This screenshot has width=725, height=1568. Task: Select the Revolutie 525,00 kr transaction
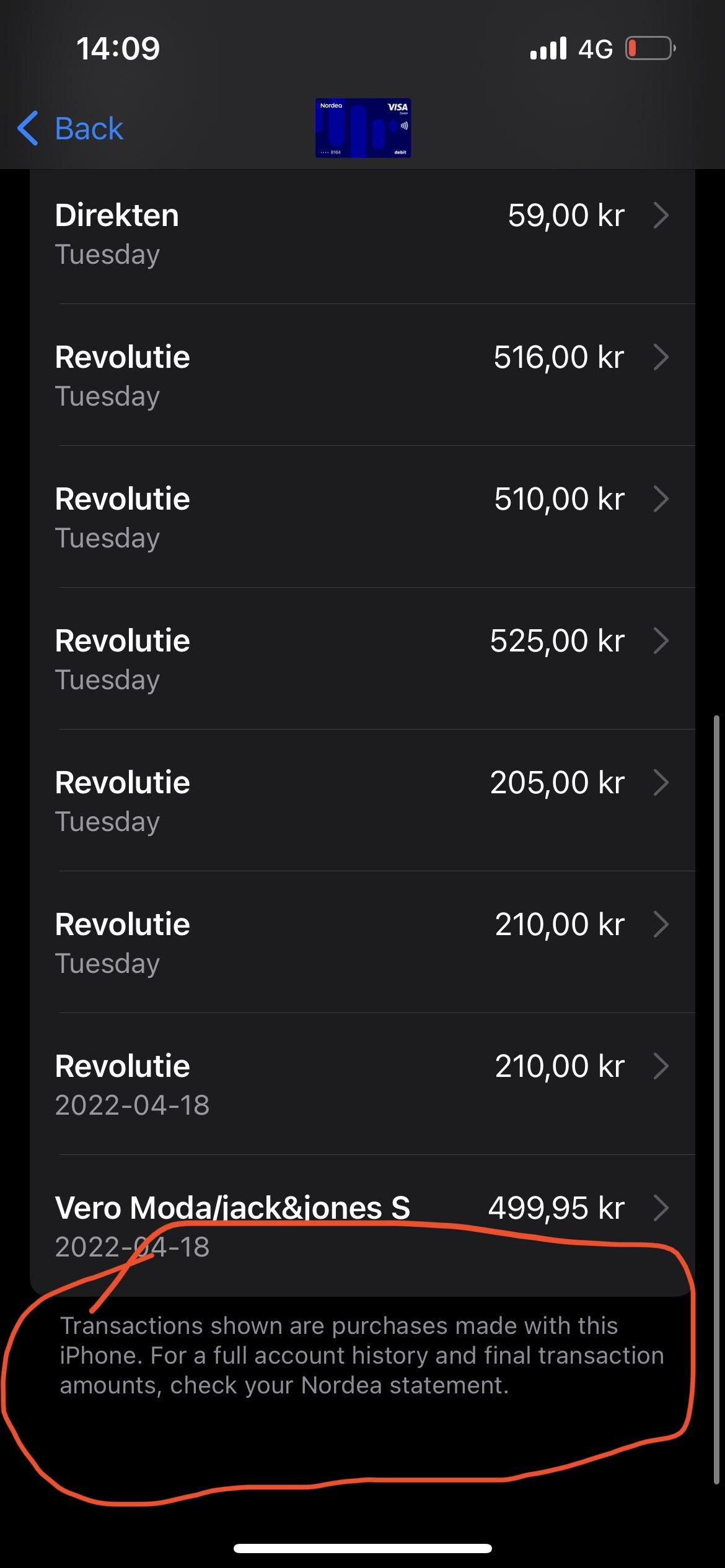pyautogui.click(x=362, y=658)
